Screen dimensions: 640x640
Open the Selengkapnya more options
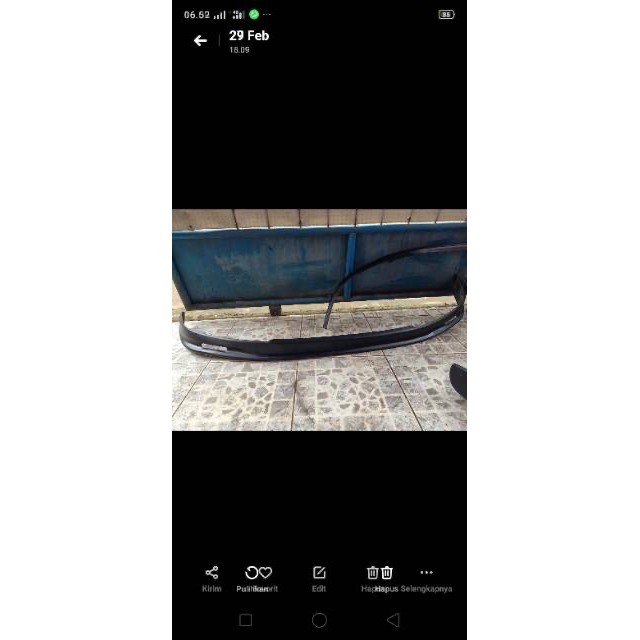[427, 573]
